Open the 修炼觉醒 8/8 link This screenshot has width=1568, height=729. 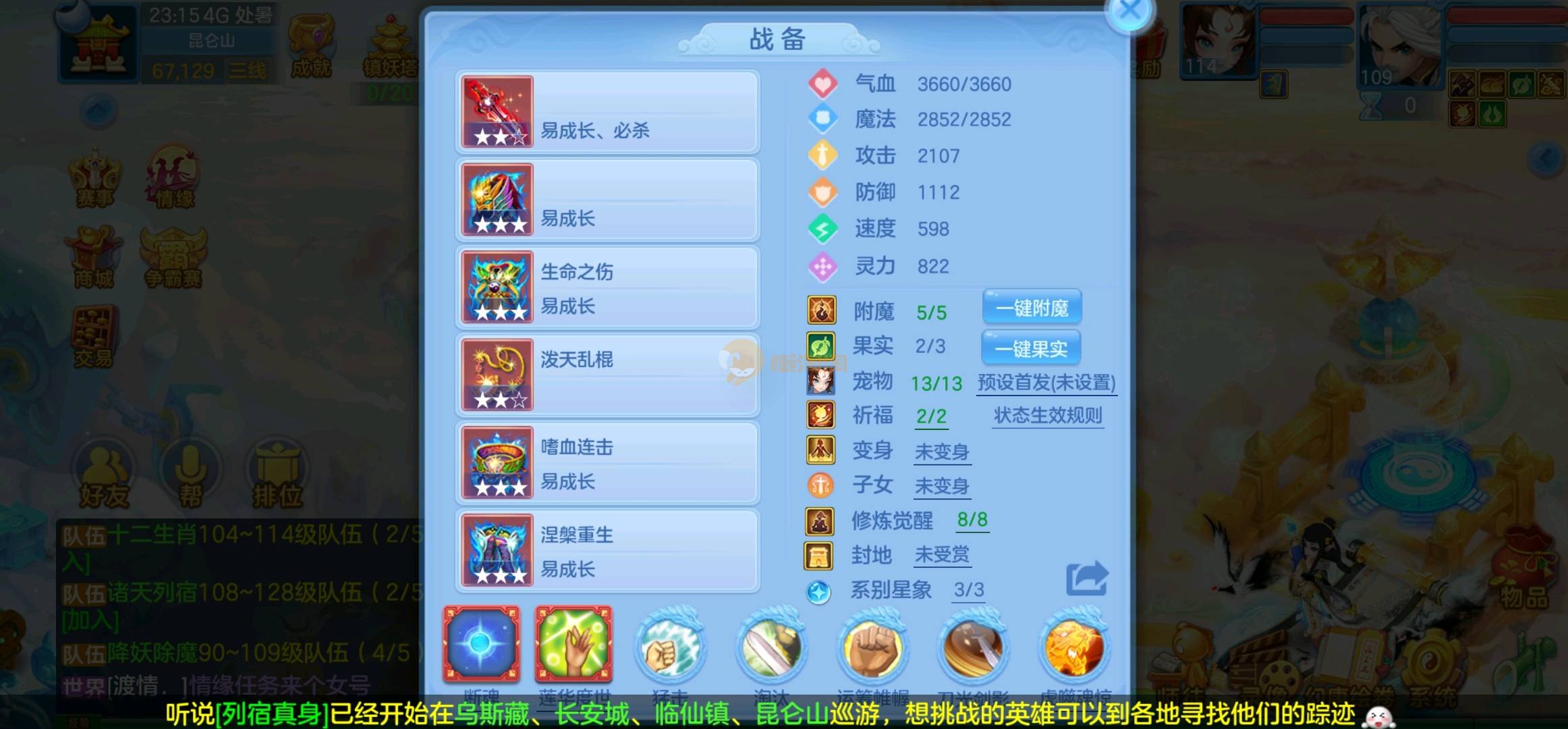972,520
